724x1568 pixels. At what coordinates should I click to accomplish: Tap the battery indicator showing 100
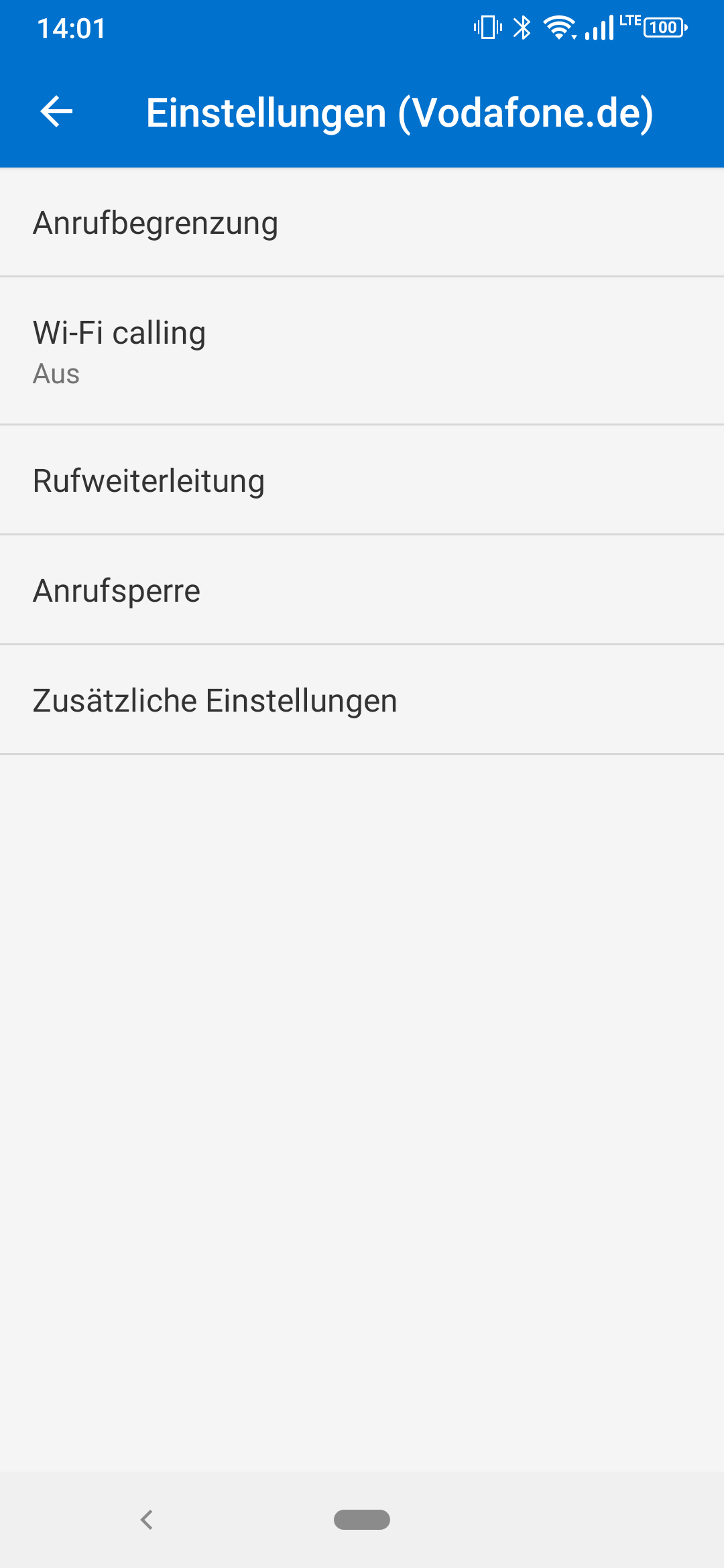point(664,28)
